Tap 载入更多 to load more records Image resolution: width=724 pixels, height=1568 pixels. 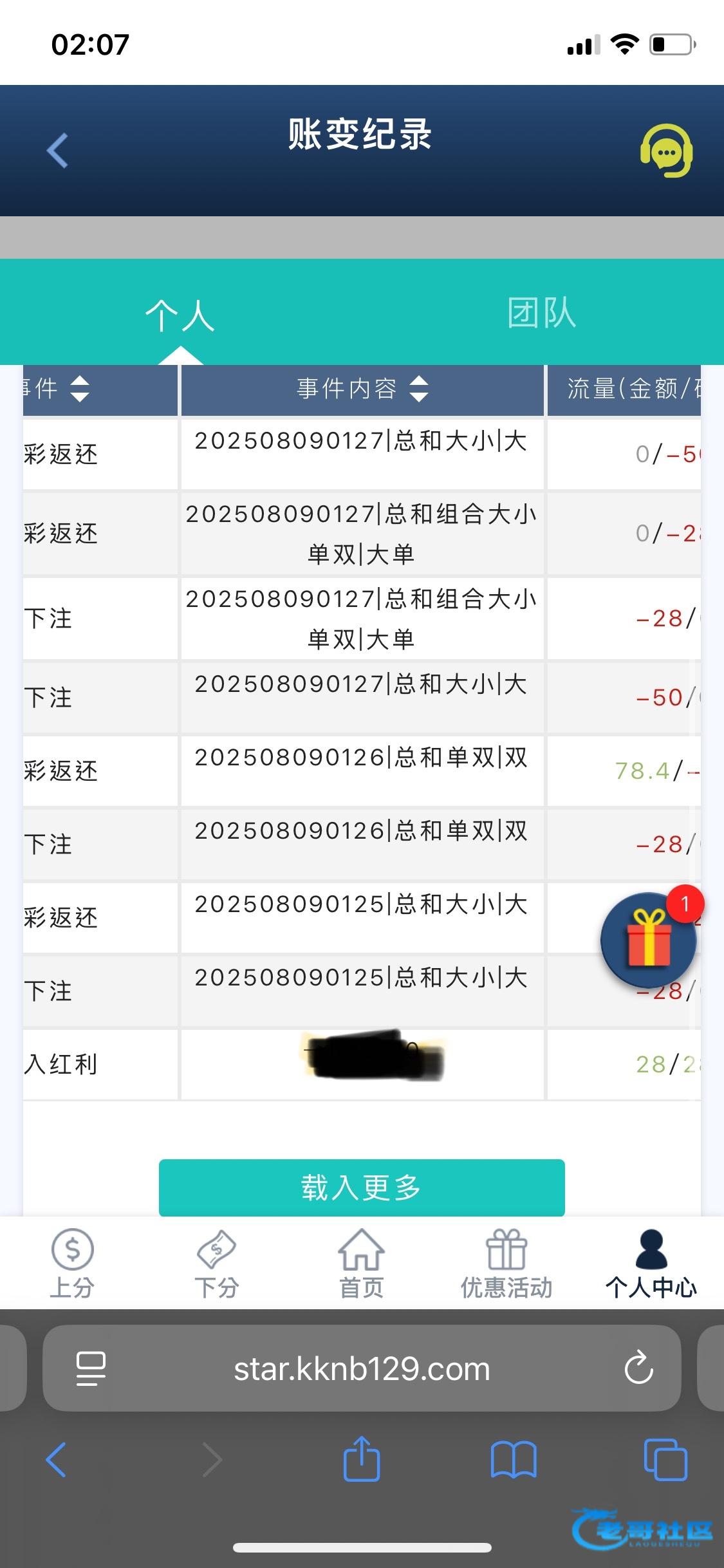point(362,1188)
